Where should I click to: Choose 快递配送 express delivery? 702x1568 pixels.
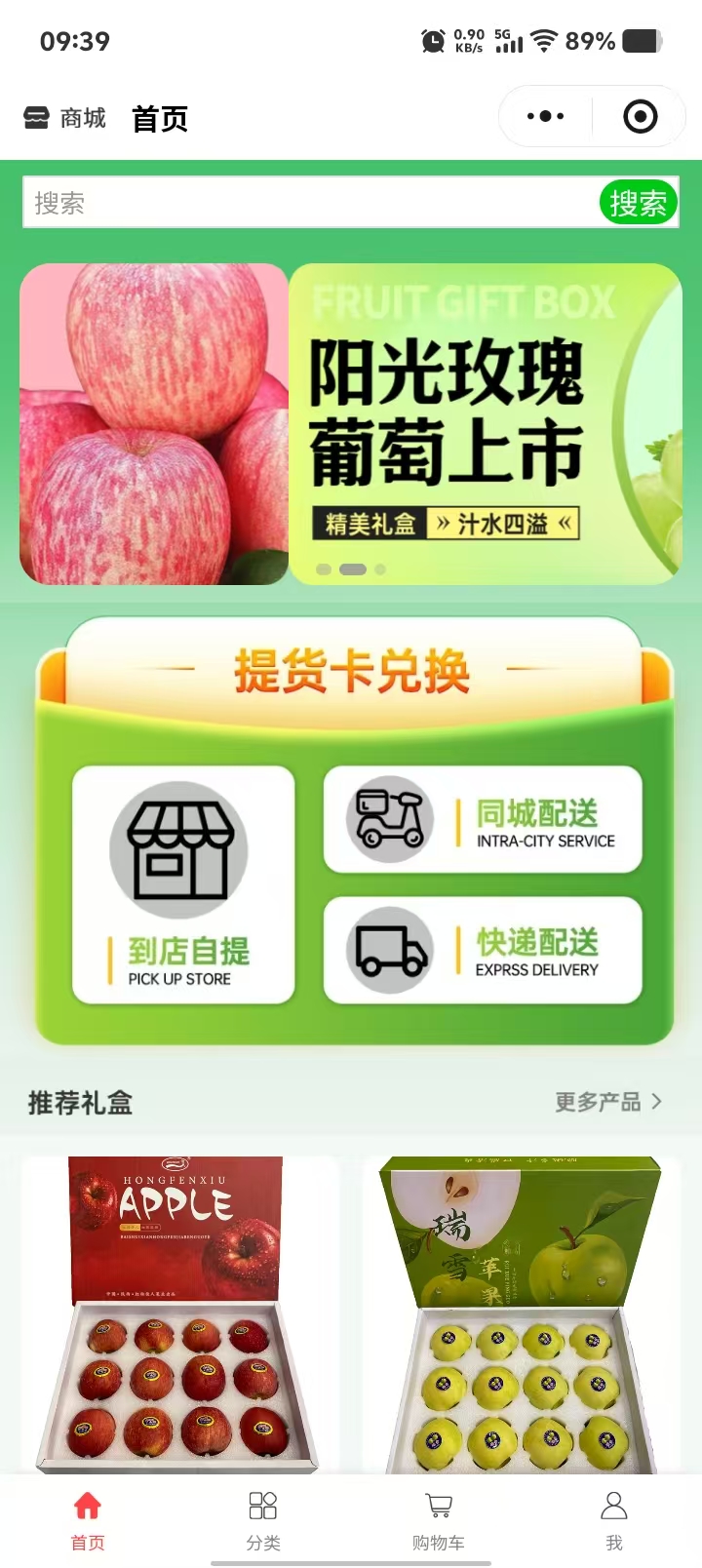[483, 951]
